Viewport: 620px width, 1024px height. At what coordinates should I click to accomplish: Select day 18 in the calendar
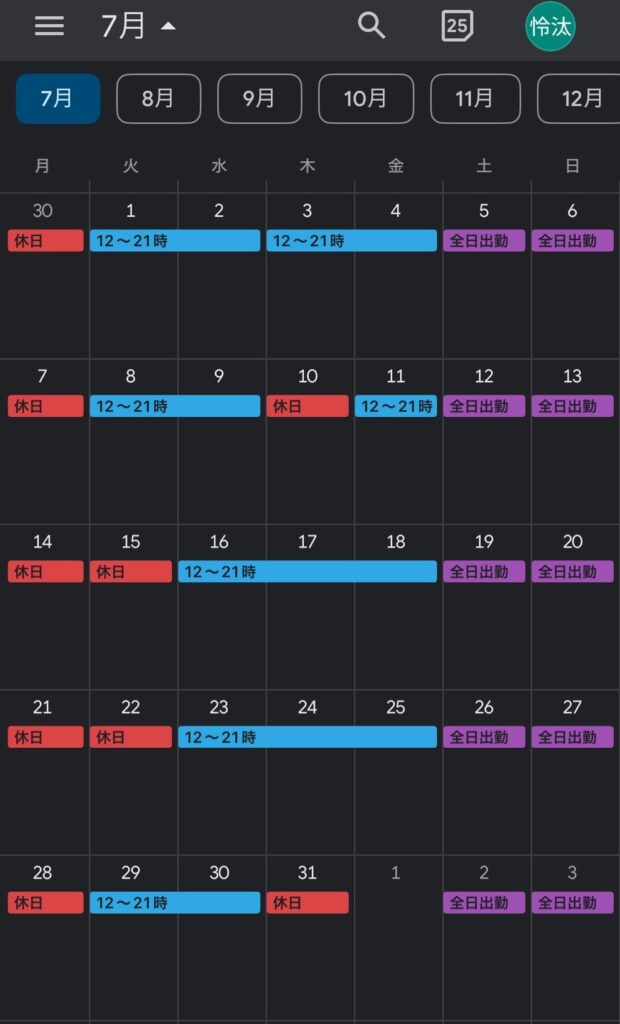[x=395, y=541]
